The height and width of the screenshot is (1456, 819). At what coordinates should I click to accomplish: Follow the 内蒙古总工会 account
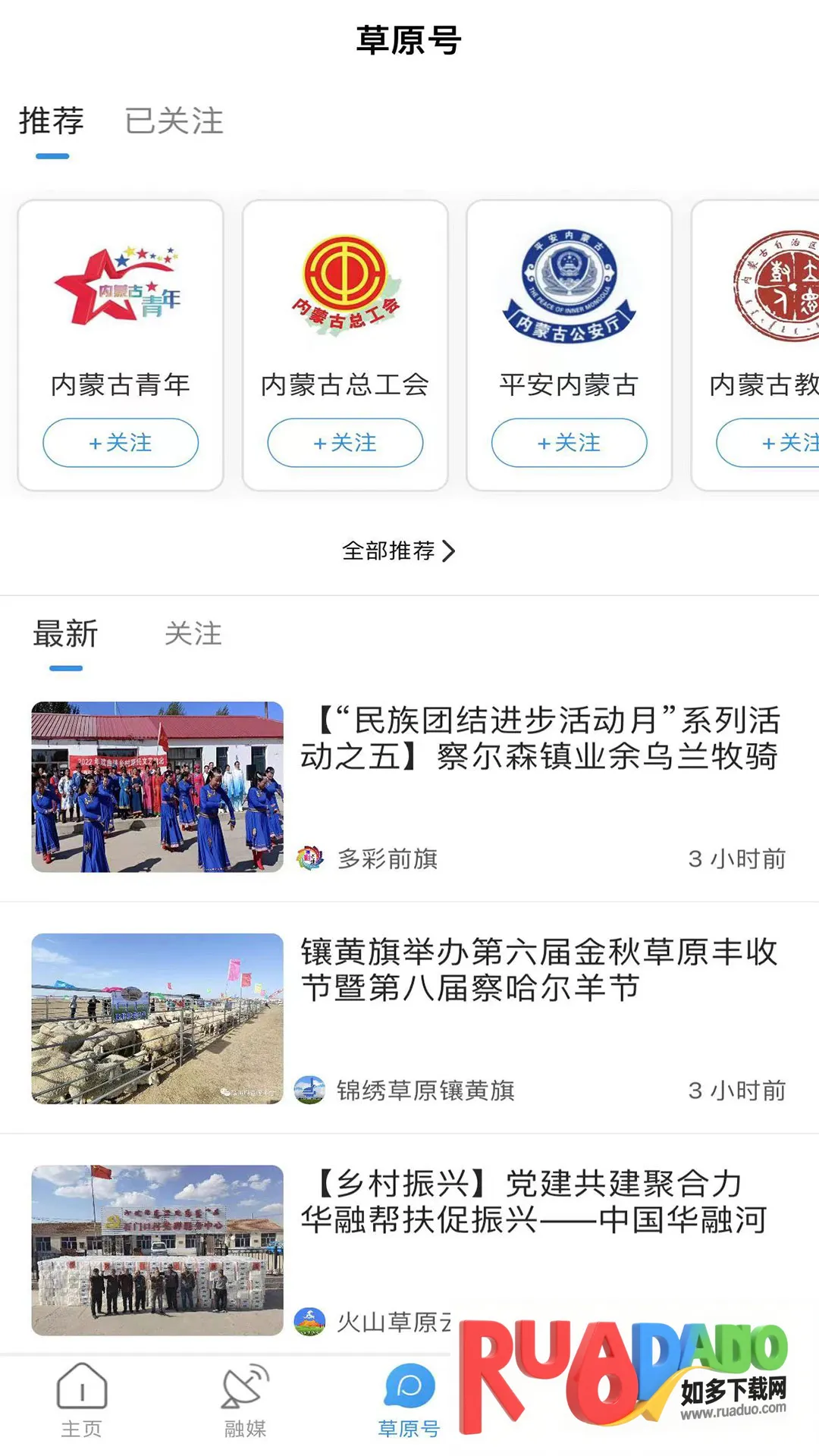[345, 443]
